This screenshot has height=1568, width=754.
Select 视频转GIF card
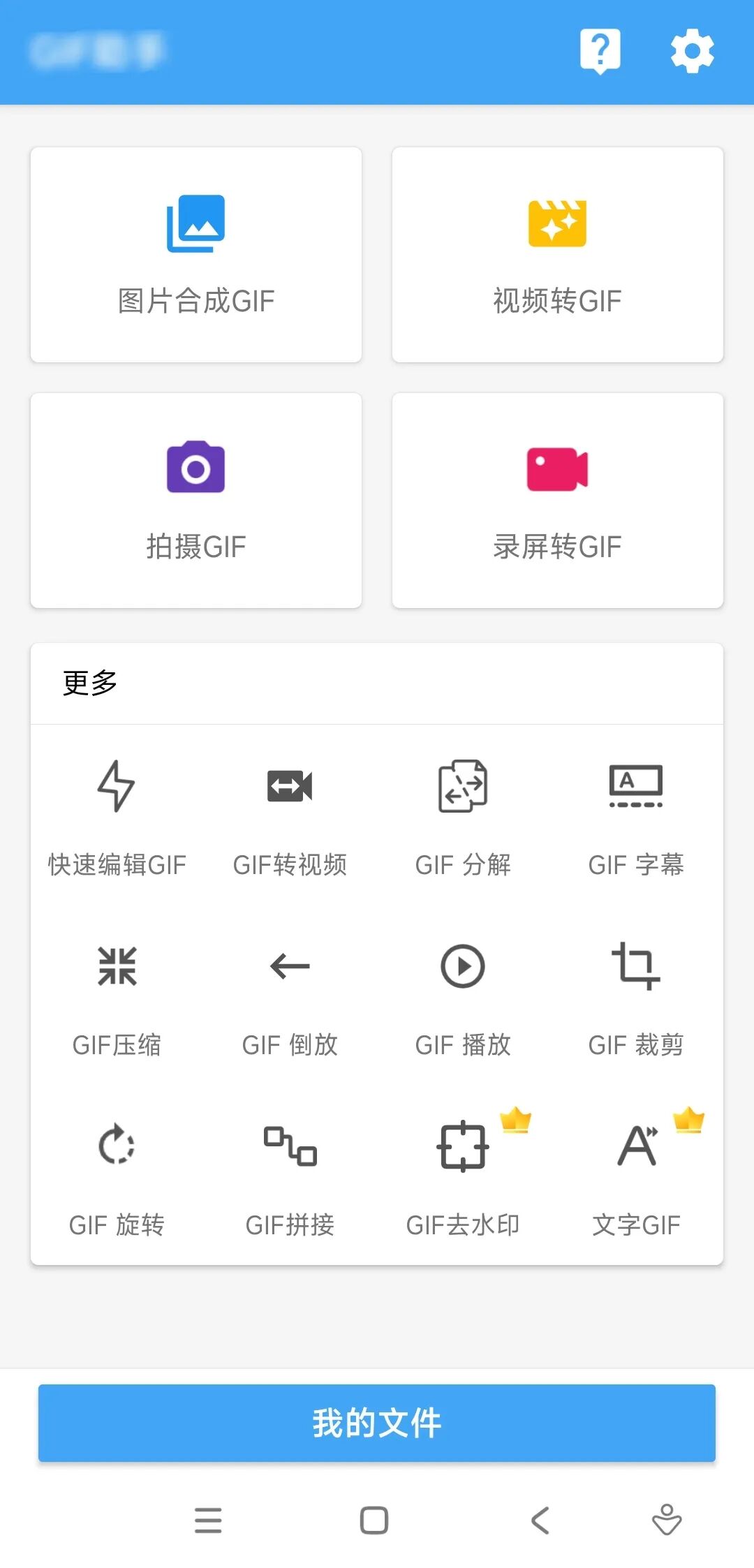point(557,255)
